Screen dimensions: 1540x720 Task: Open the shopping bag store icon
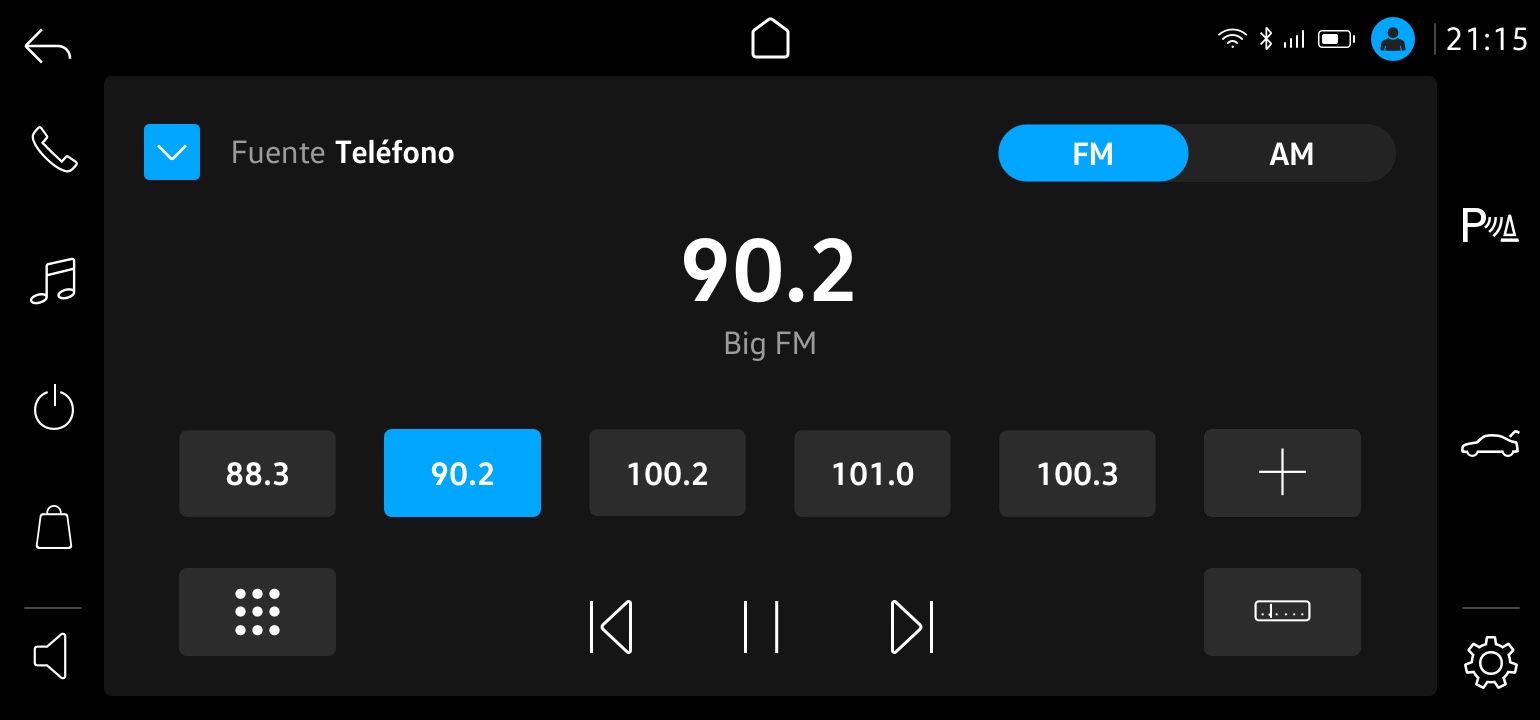[54, 527]
